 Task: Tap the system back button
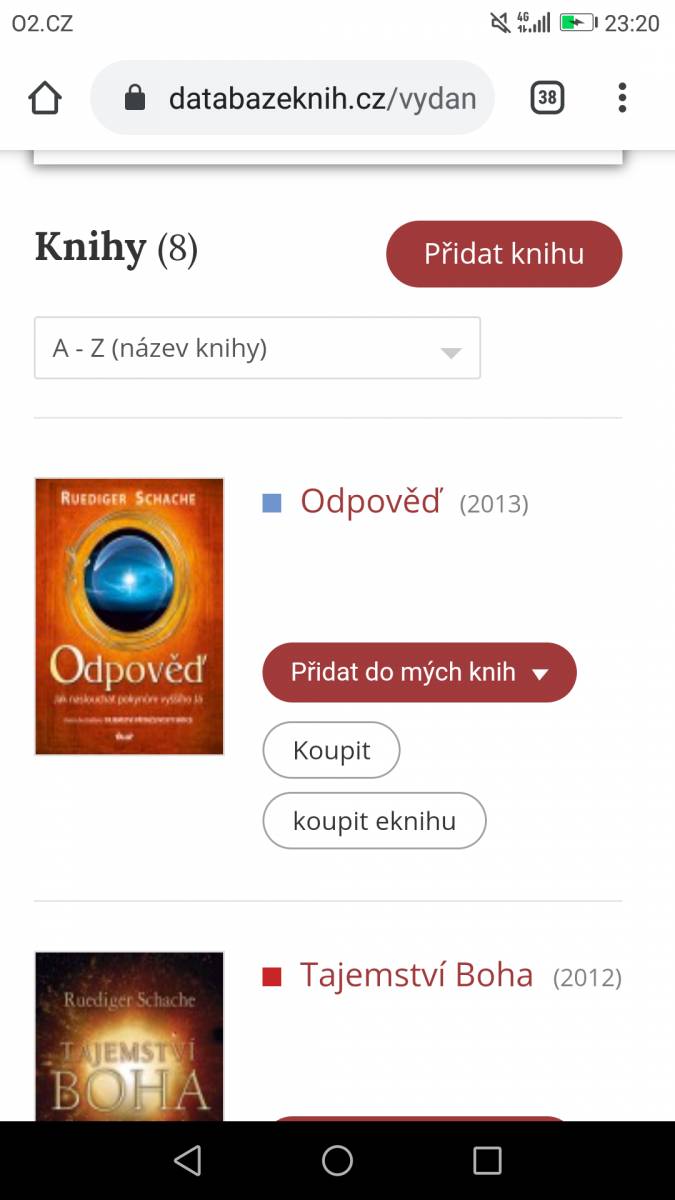click(x=187, y=1160)
